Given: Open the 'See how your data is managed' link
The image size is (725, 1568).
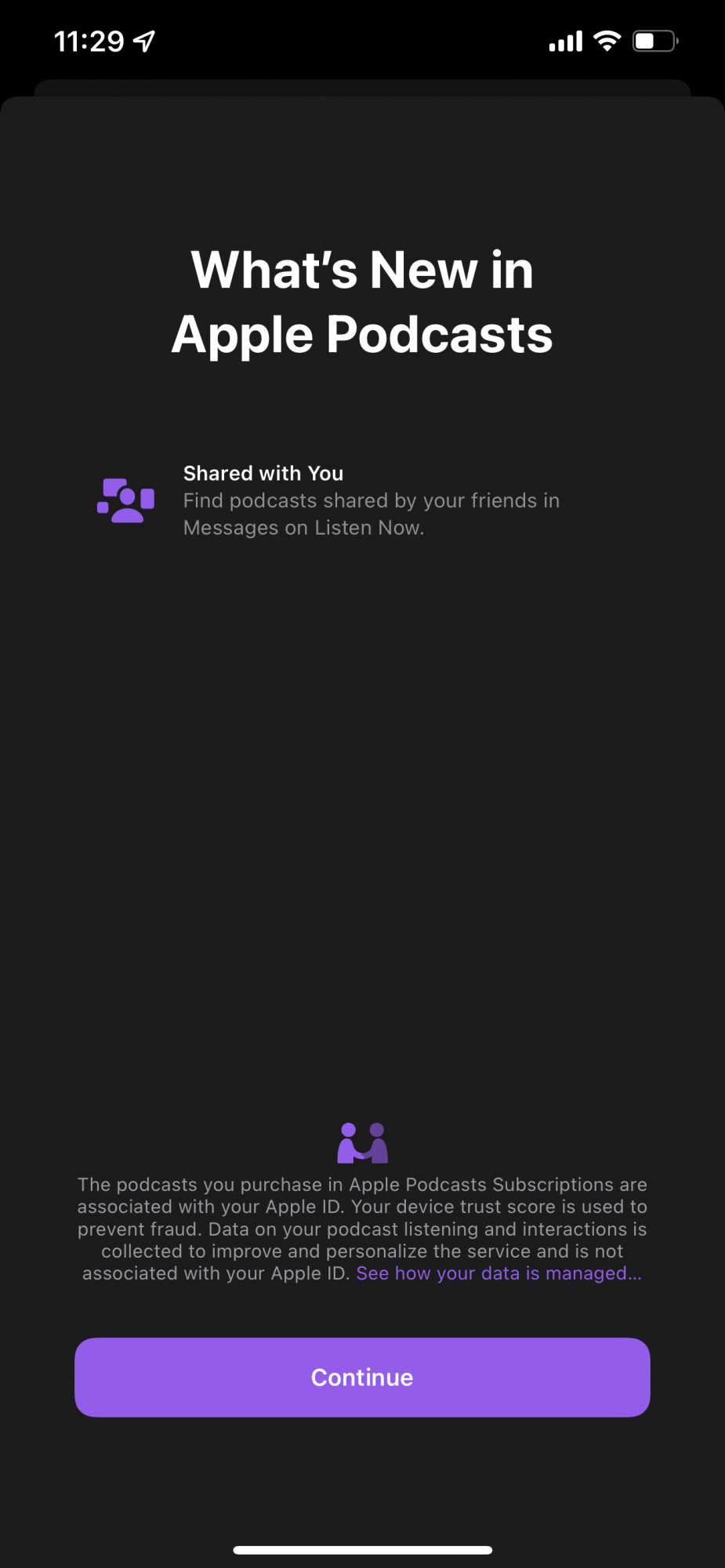Looking at the screenshot, I should pos(498,1273).
